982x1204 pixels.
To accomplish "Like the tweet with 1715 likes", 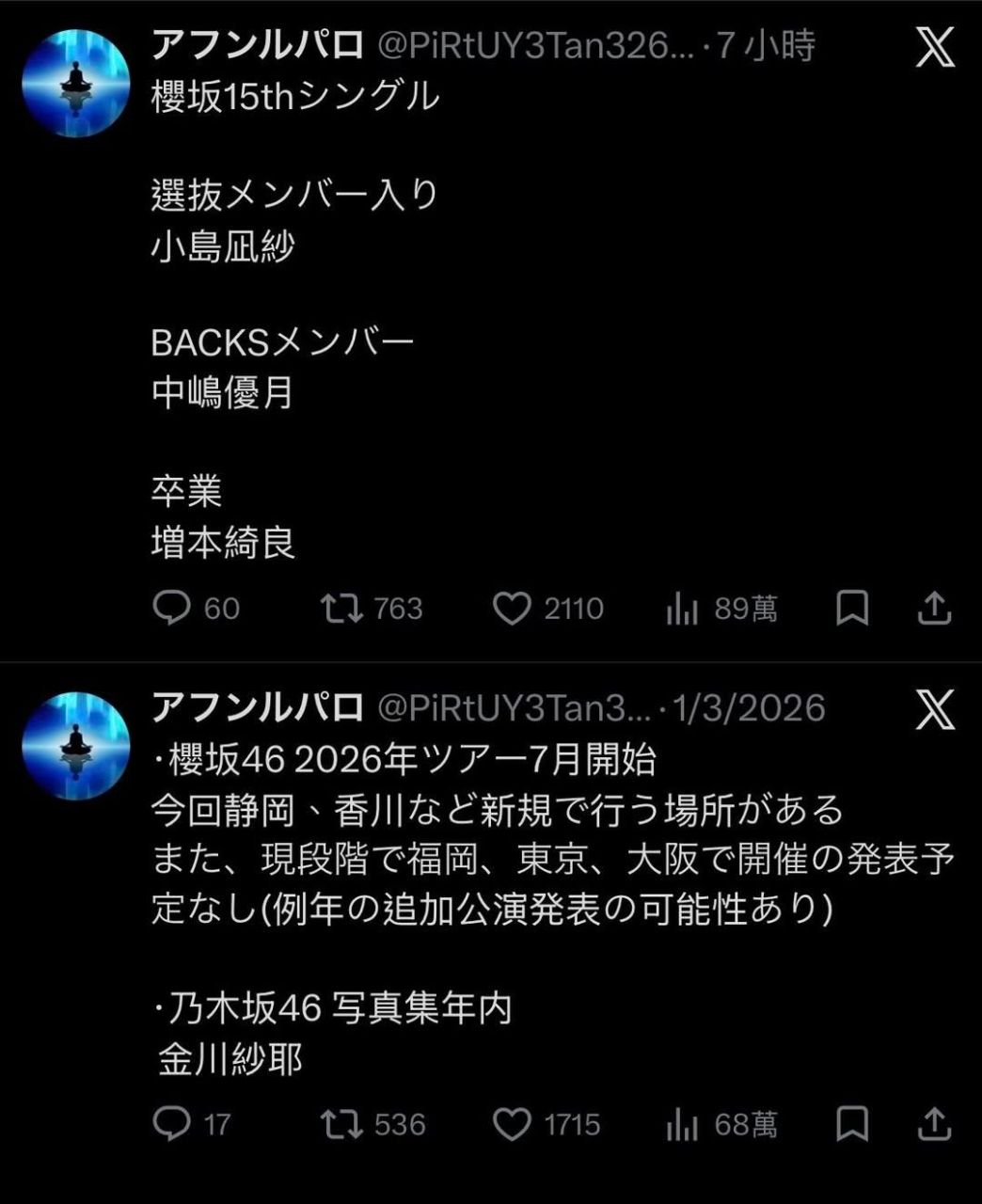I will [x=515, y=1122].
